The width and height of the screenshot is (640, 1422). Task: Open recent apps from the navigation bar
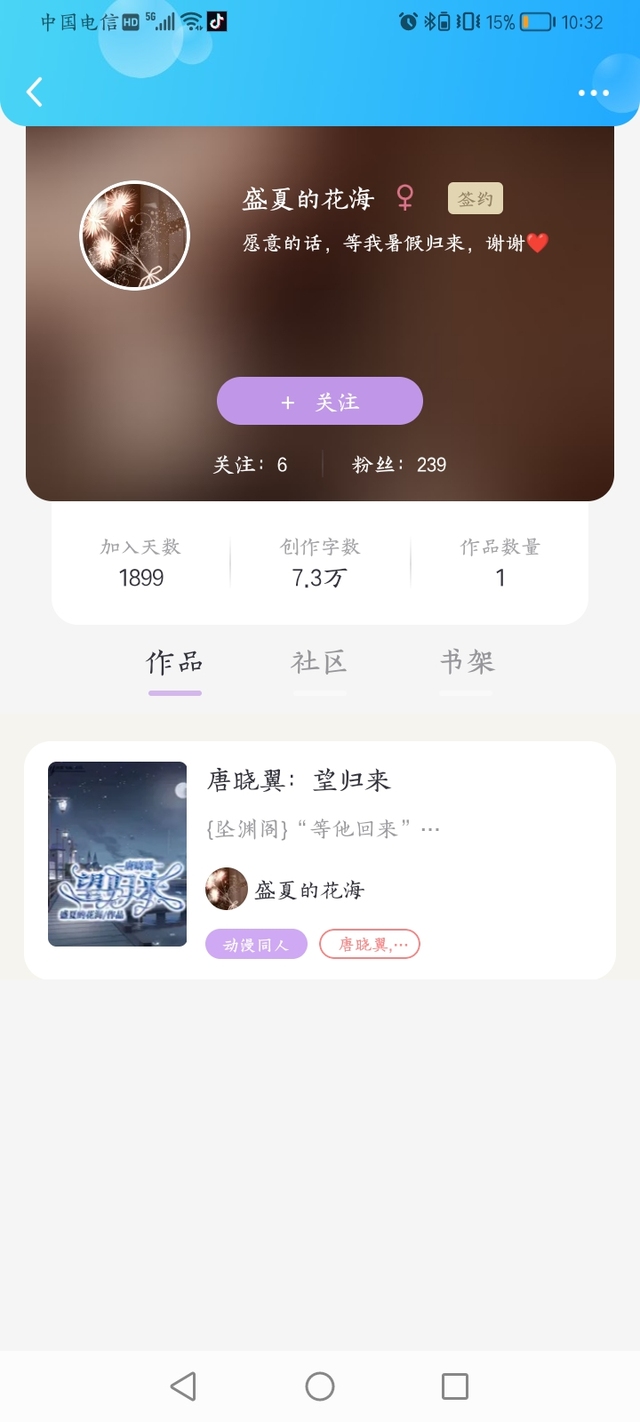coord(455,1386)
